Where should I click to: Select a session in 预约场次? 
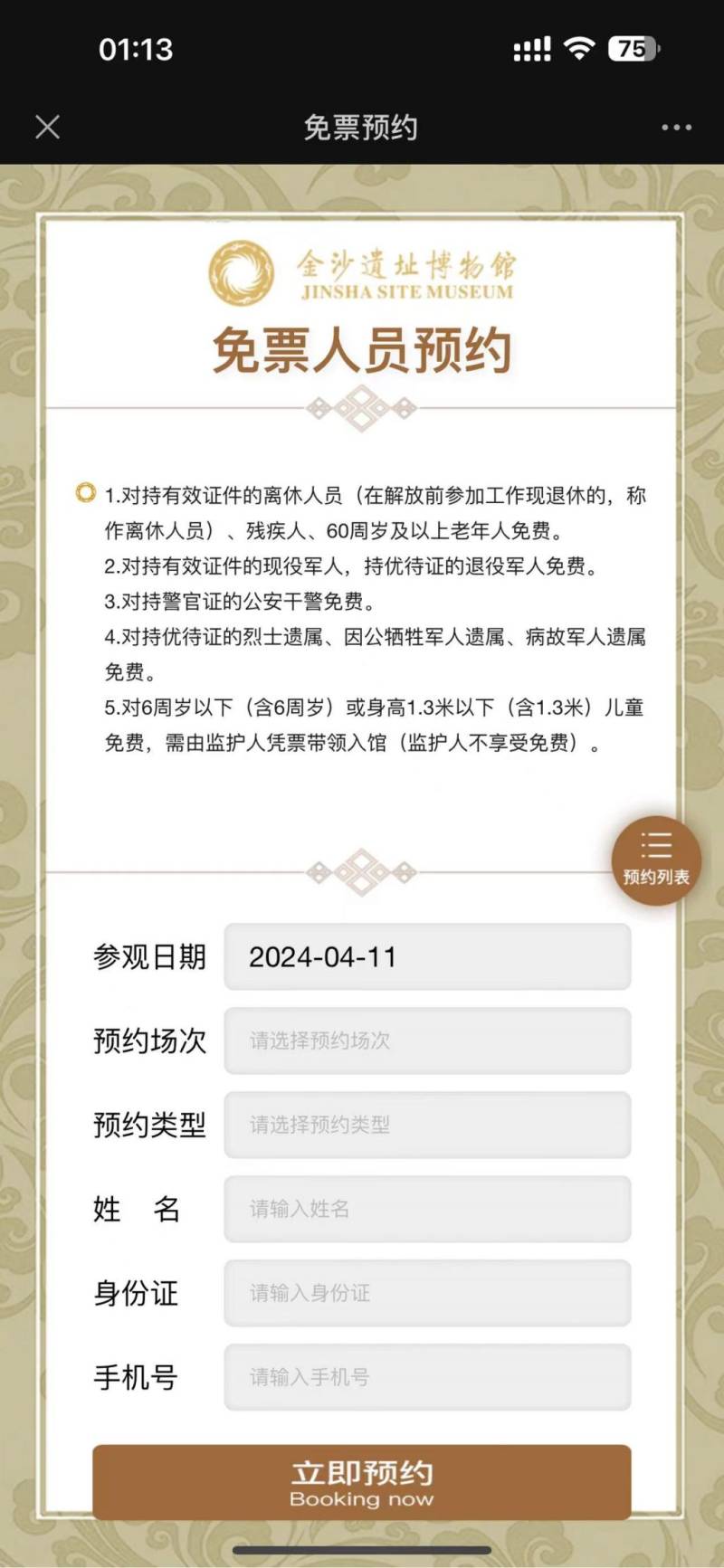point(427,1041)
